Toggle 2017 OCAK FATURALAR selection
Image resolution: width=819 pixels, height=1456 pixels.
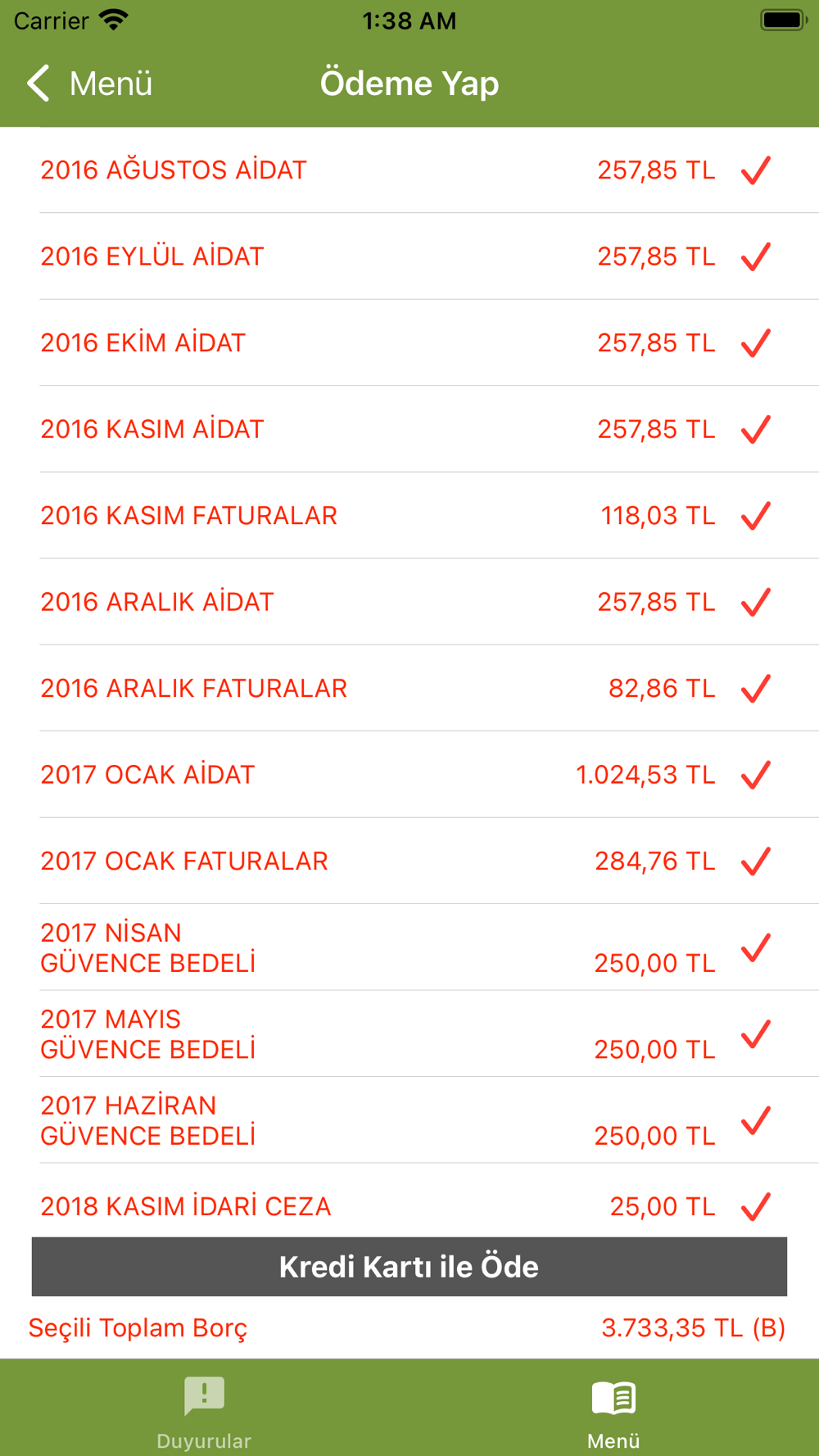pos(409,861)
